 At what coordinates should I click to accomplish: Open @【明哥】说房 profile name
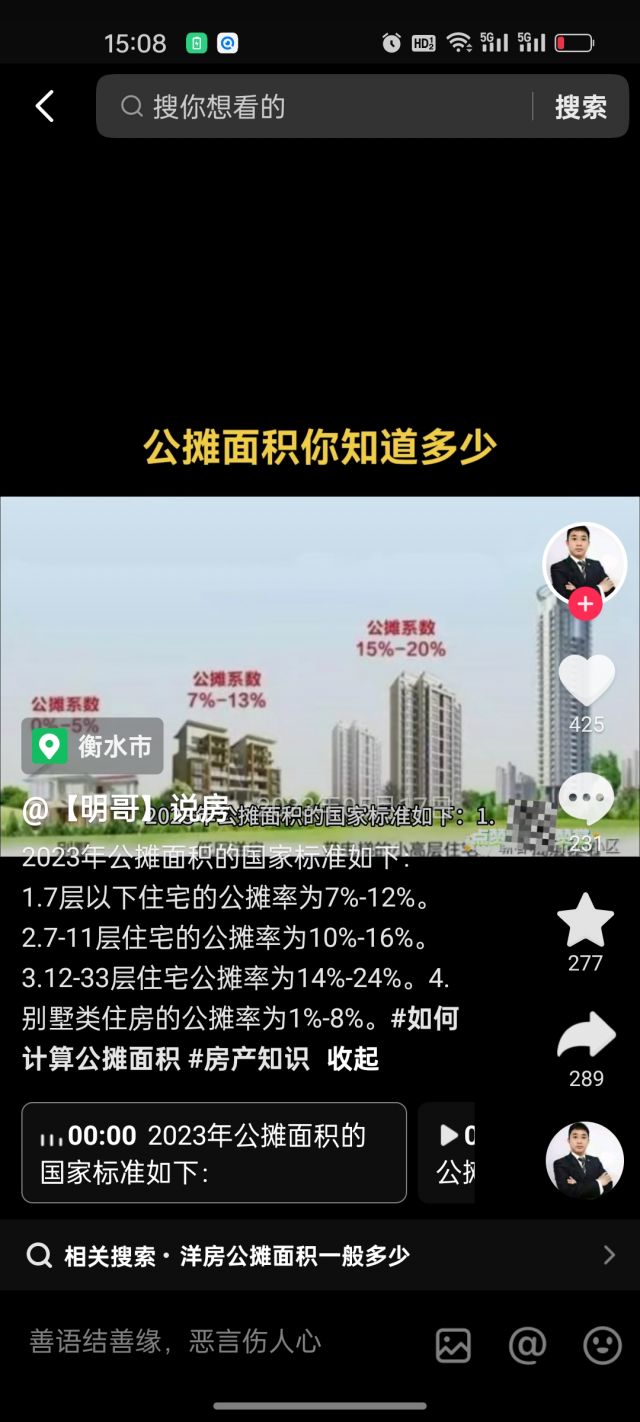(126, 808)
